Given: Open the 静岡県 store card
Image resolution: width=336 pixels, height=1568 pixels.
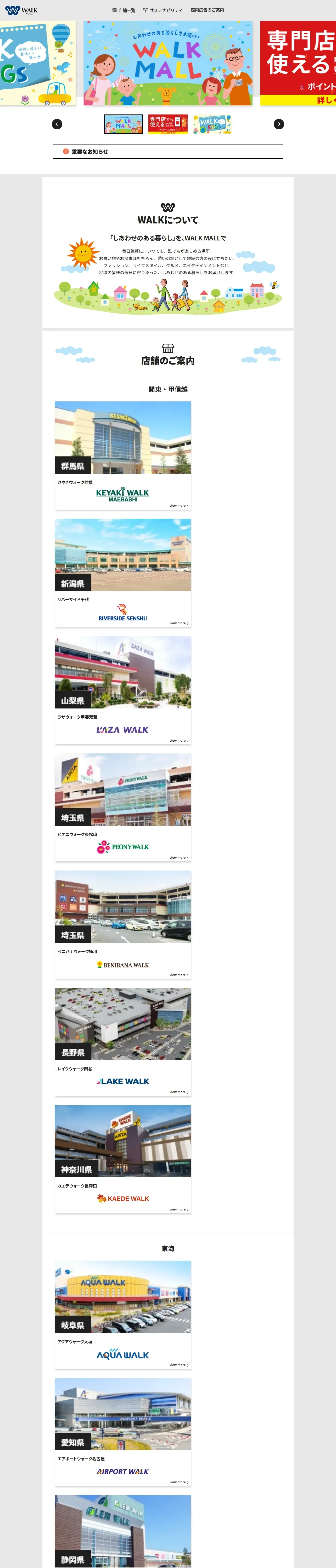Looking at the screenshot, I should [122, 1531].
